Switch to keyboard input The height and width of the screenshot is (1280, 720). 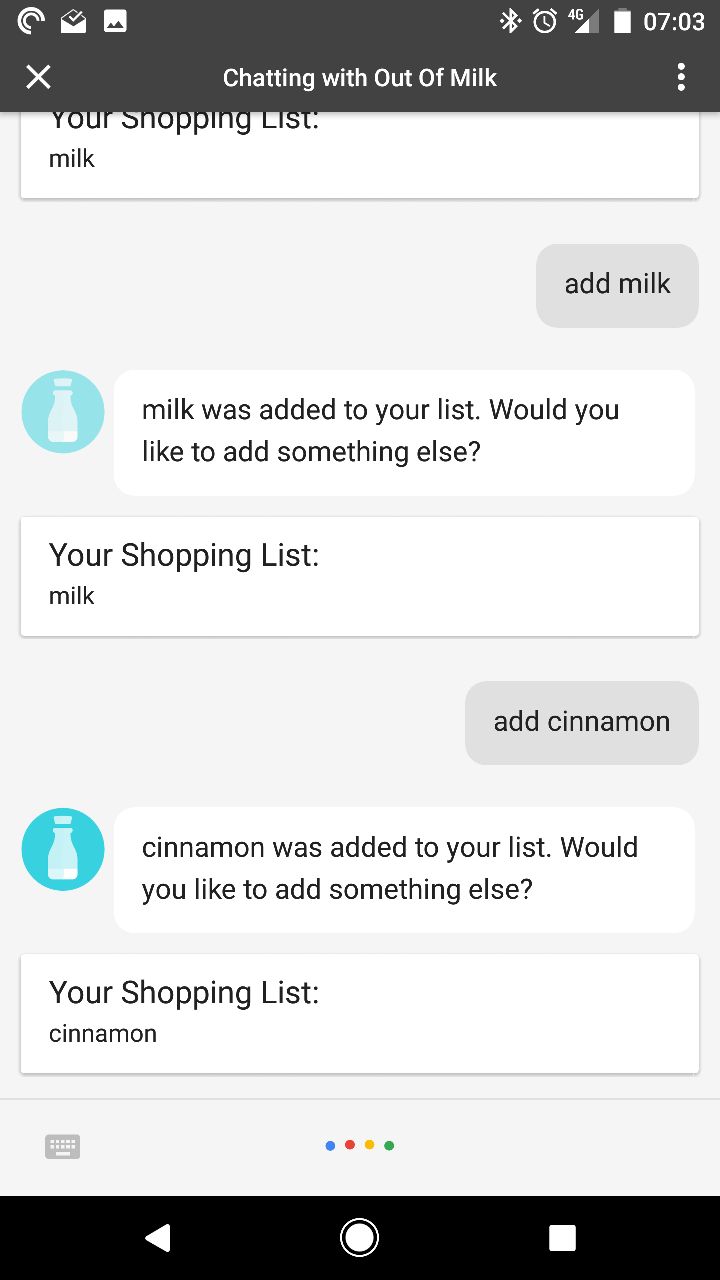coord(62,1146)
